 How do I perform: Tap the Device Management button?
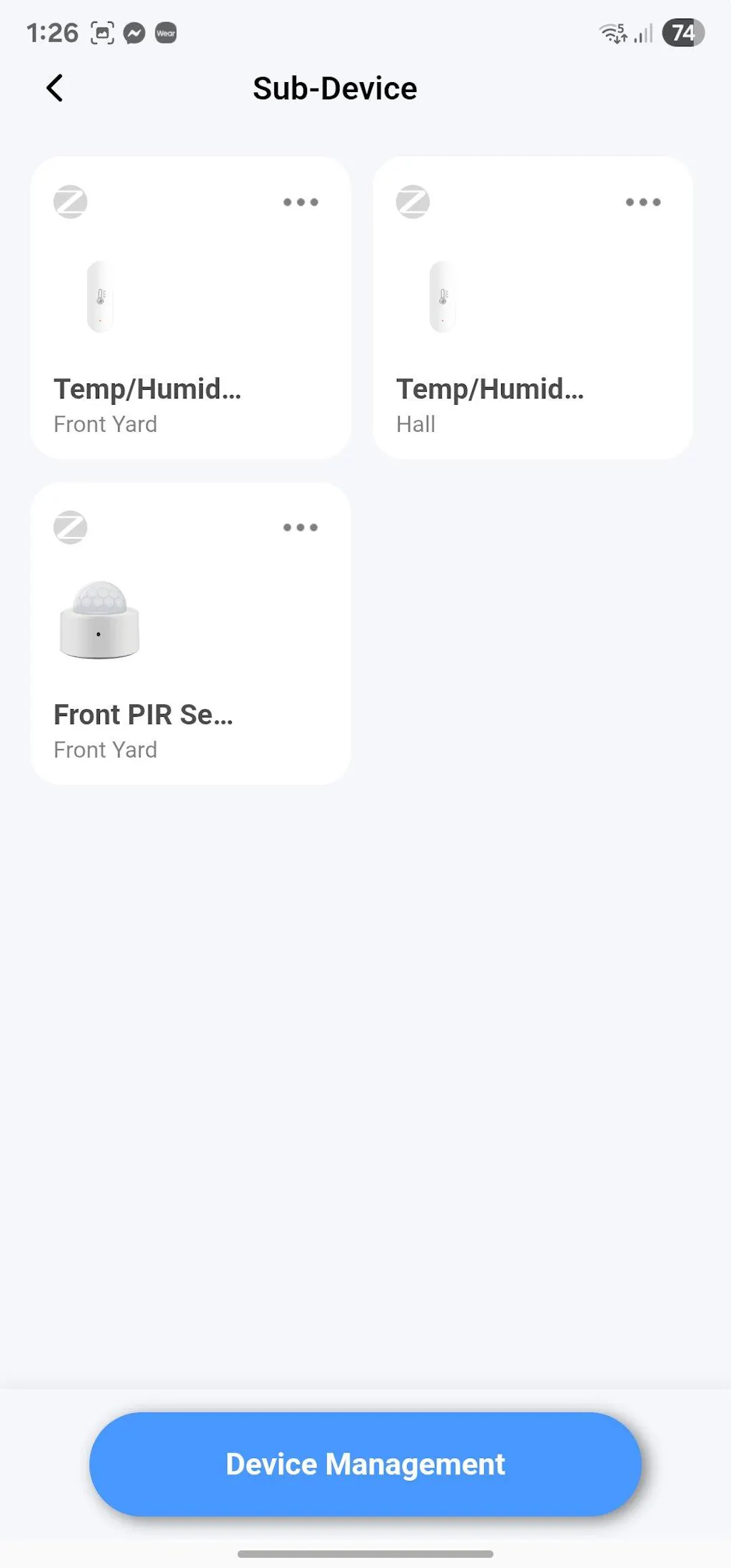(x=365, y=1464)
